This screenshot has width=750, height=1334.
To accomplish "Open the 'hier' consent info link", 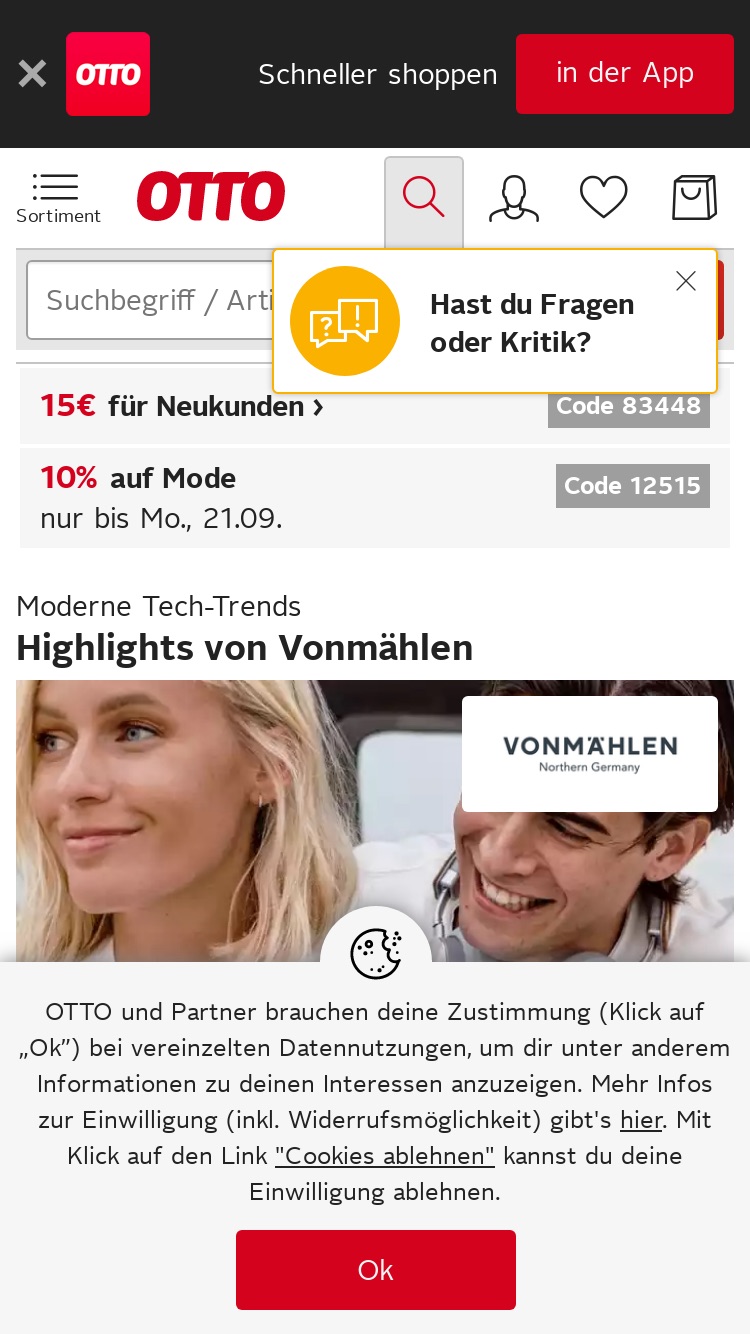I will pos(641,1120).
